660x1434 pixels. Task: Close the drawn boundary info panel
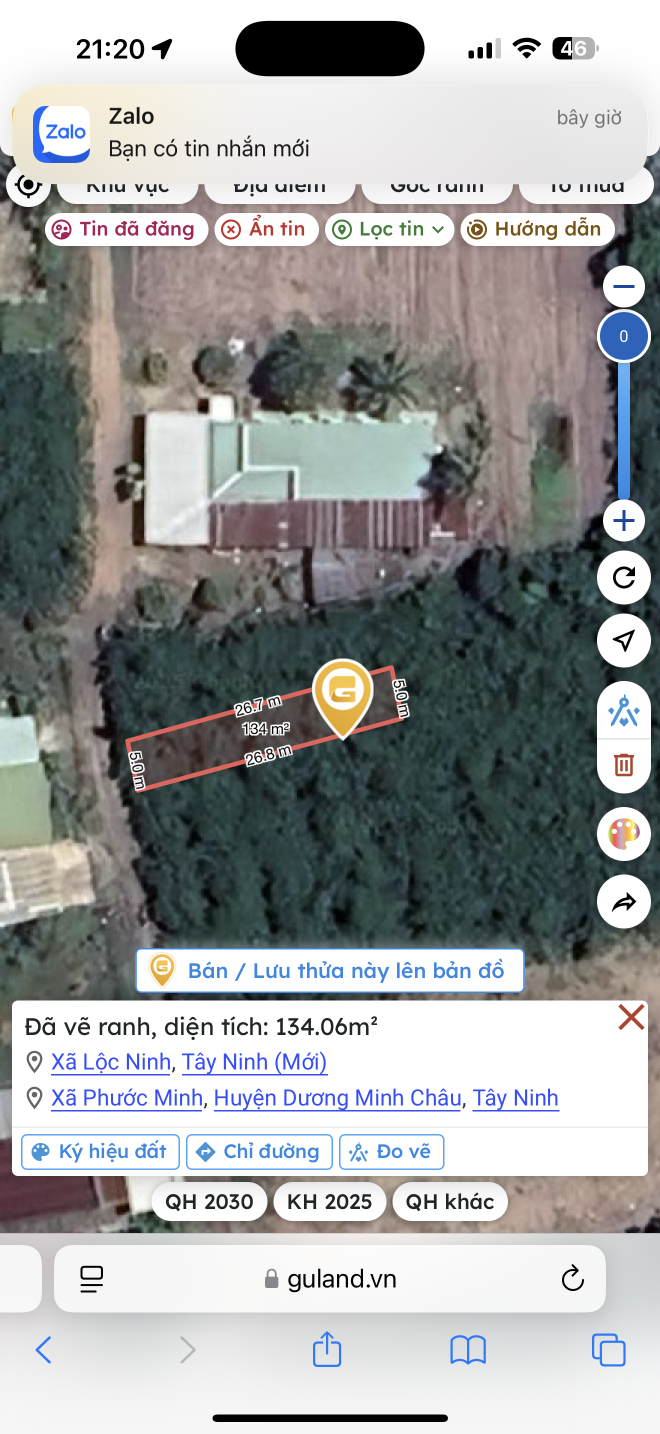pos(631,1018)
